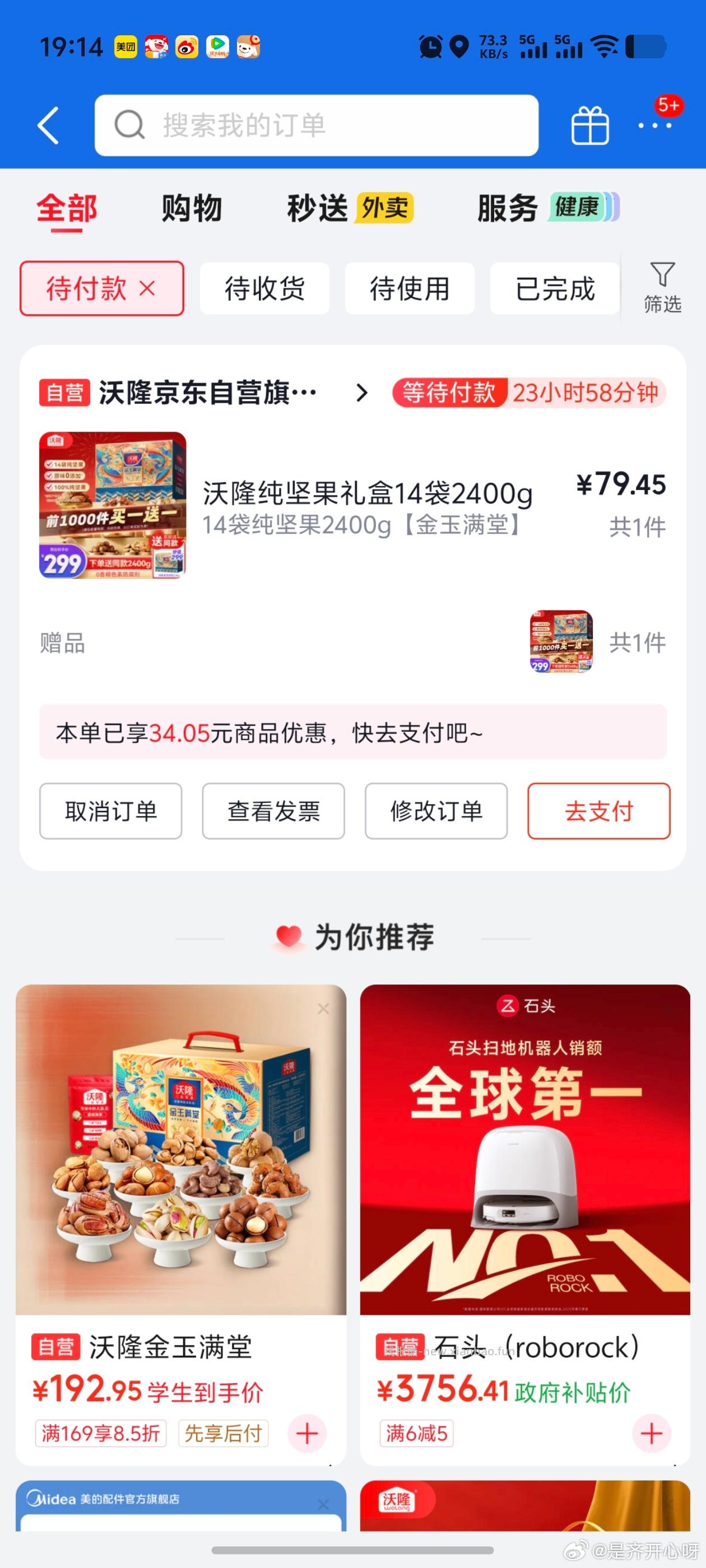Click the 取消订单 cancel order button

pyautogui.click(x=111, y=811)
